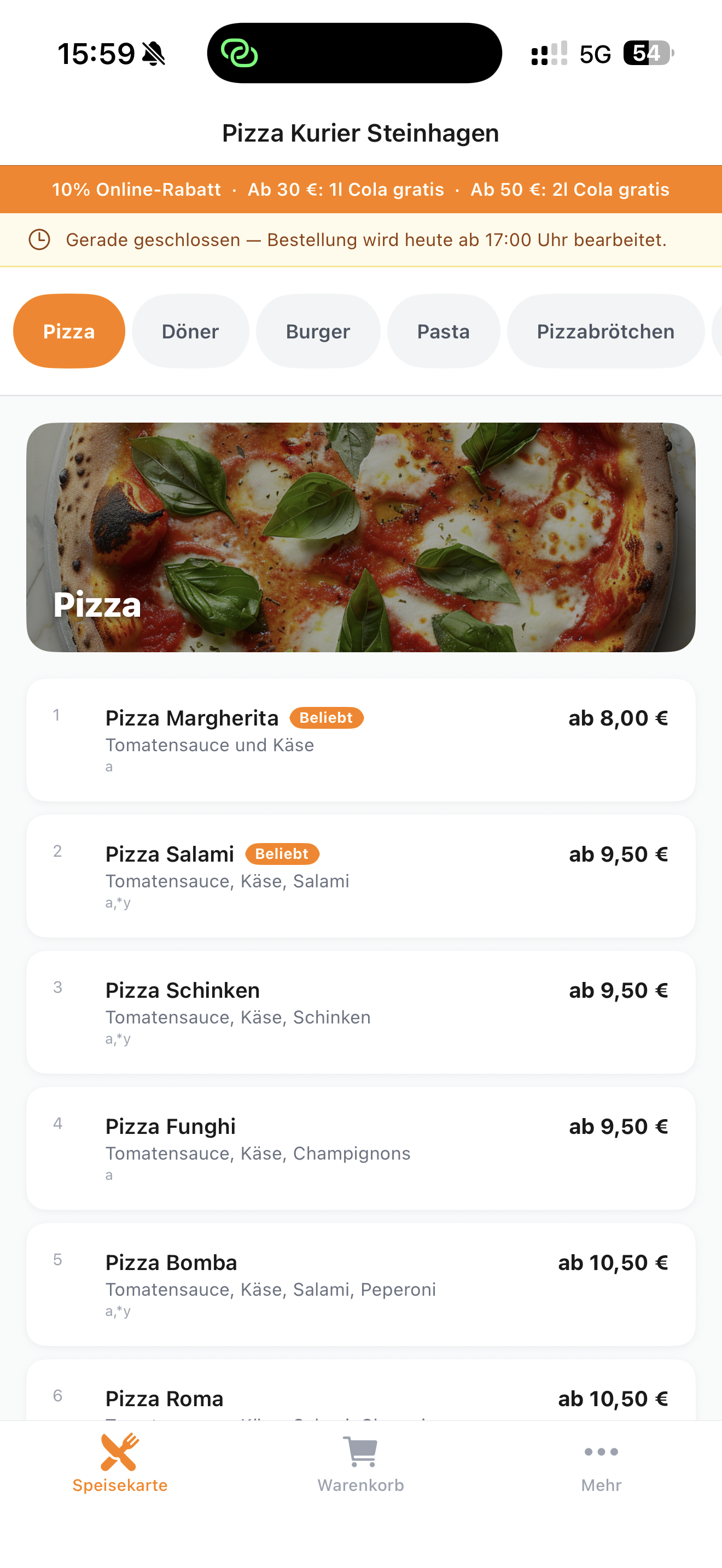
Task: Tap the Beliebt badge on Pizza Margherita
Action: (x=327, y=718)
